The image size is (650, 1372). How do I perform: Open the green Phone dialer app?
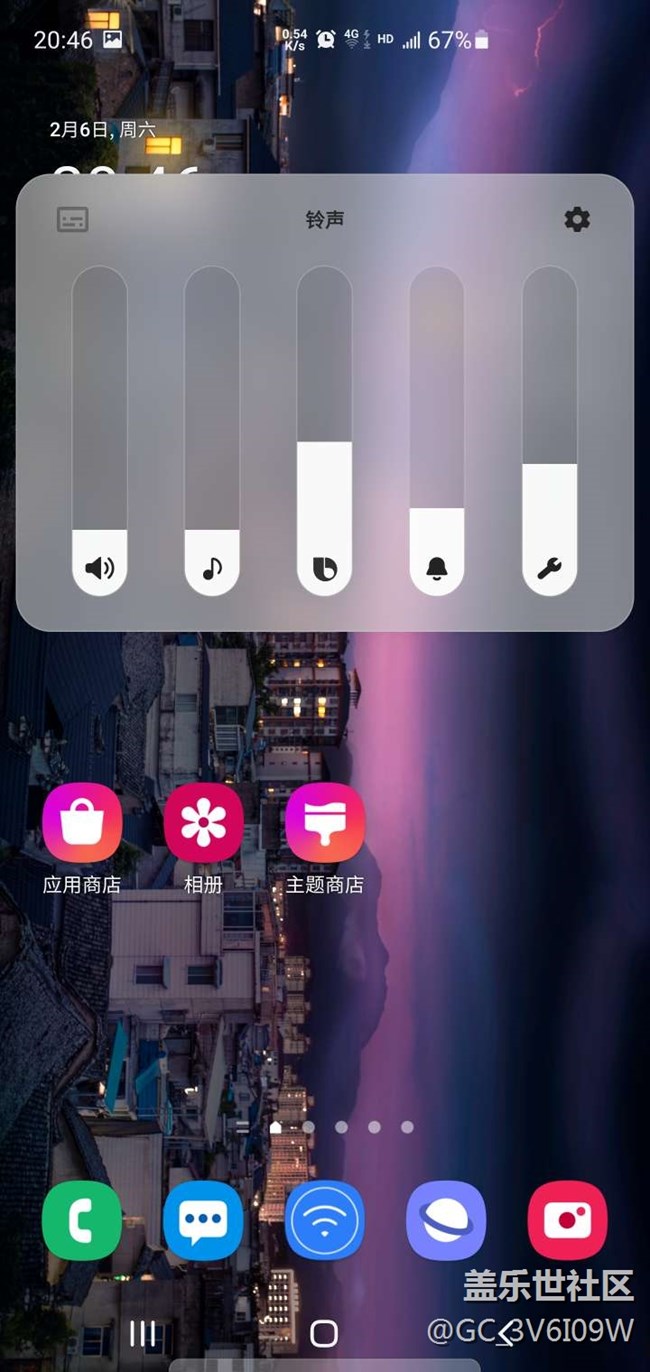point(82,1220)
